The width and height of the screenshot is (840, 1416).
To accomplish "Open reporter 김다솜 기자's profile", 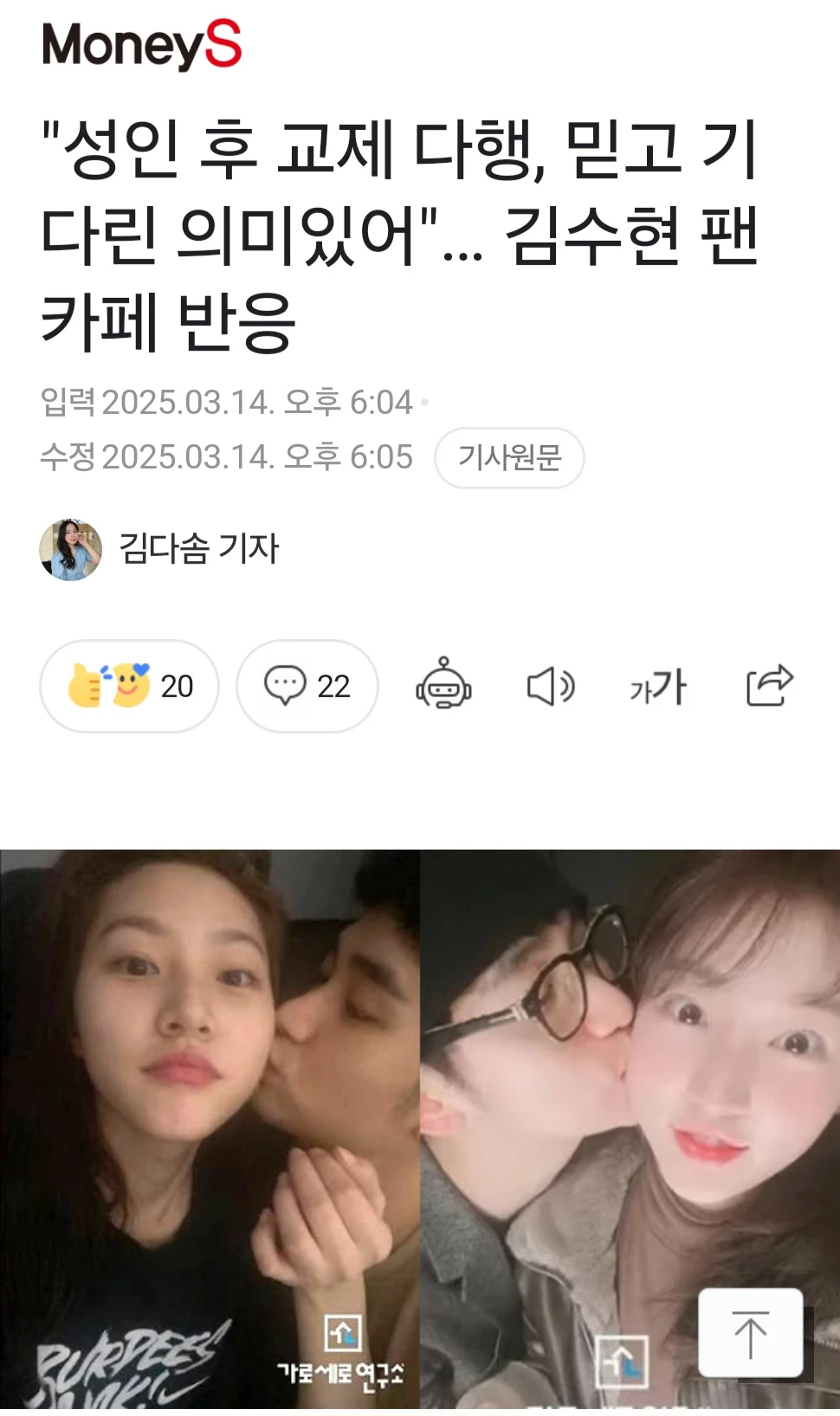I will click(197, 548).
